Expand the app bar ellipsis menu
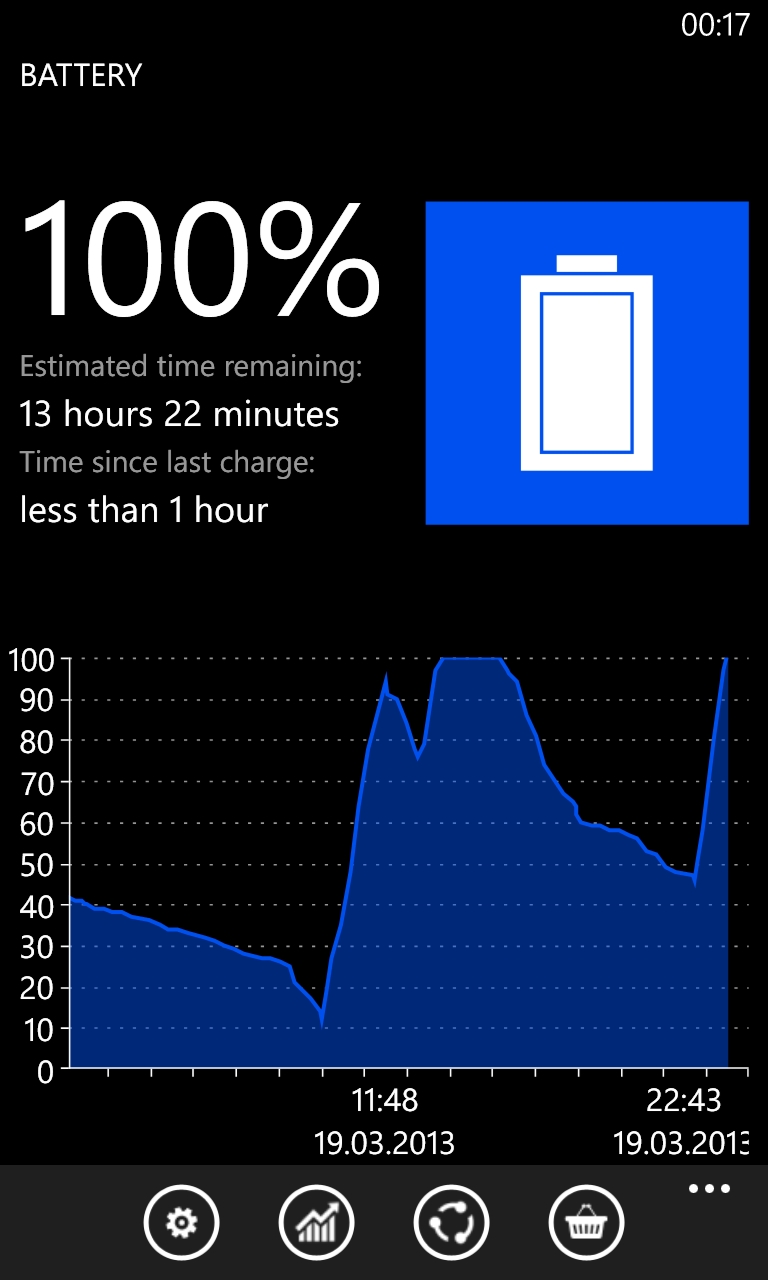The height and width of the screenshot is (1280, 768). pos(709,1189)
